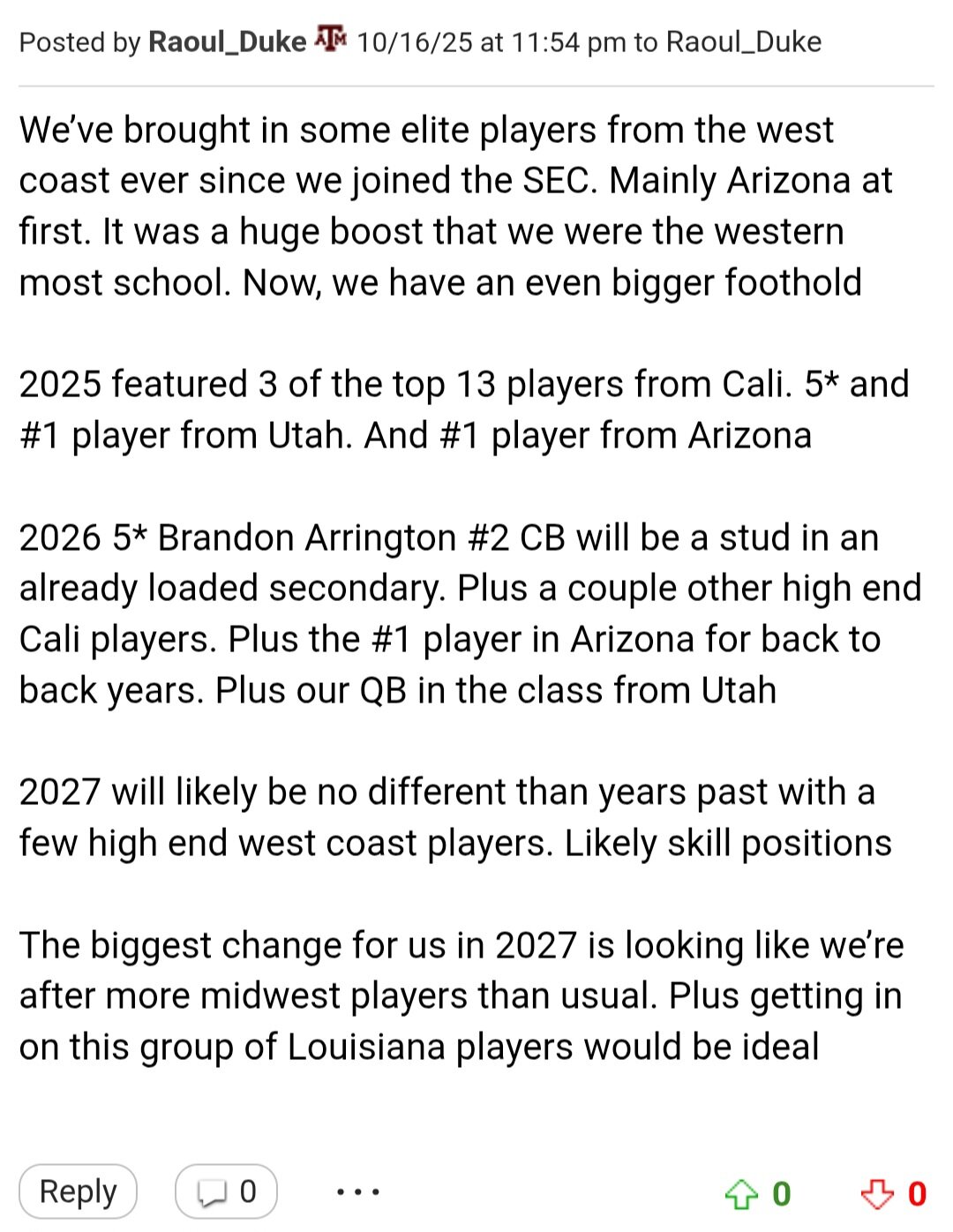953x1232 pixels.
Task: Open the three-dot more options menu
Action: pyautogui.click(x=358, y=1191)
